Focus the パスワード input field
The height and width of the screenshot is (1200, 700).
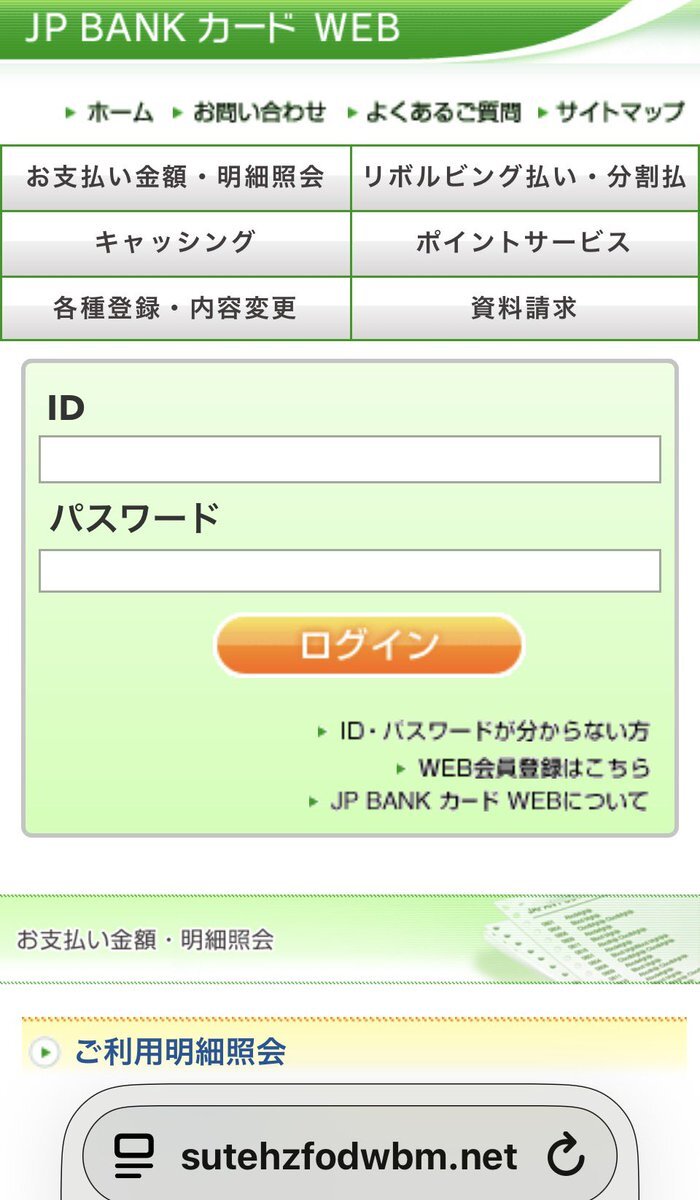pyautogui.click(x=350, y=570)
